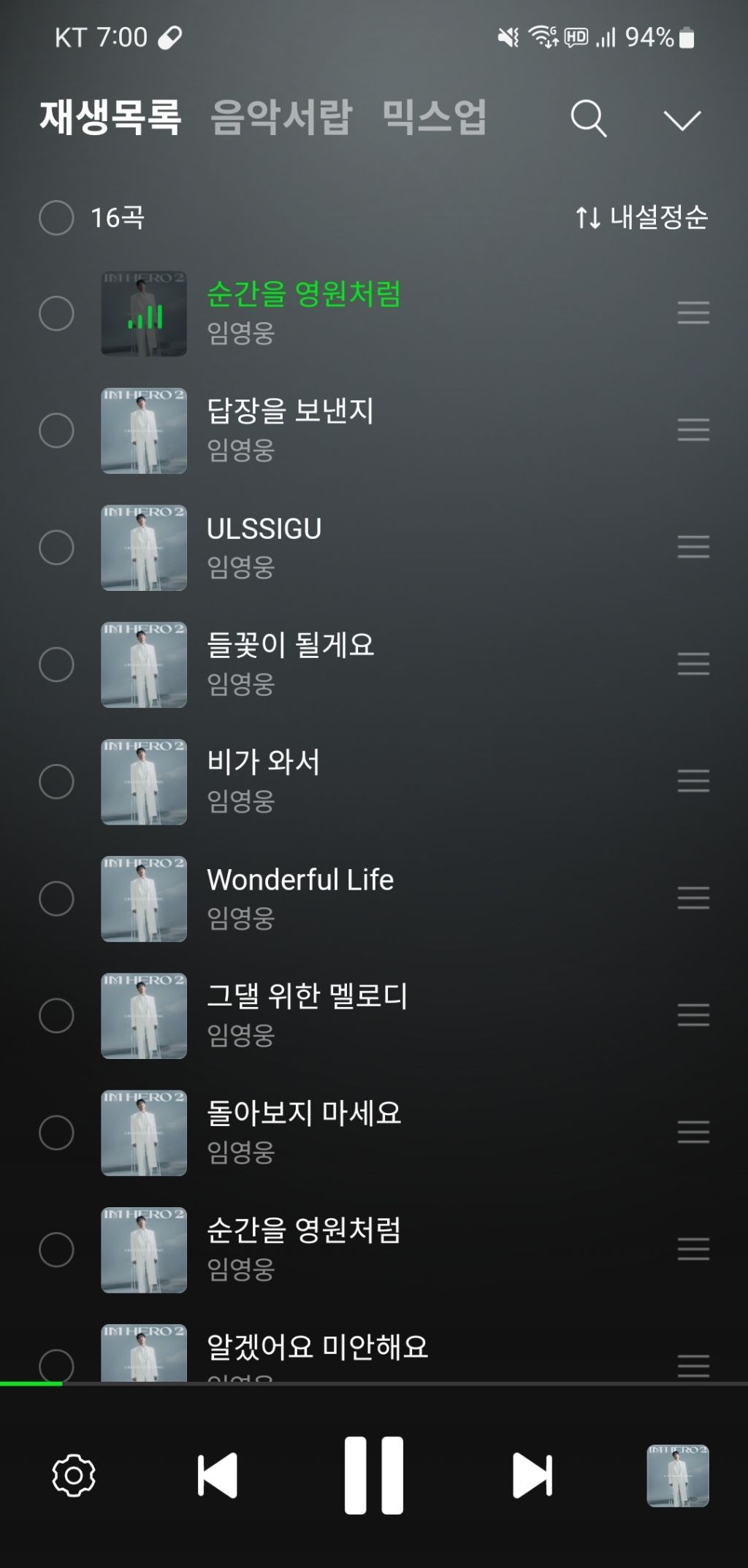
Task: Go back to the previous track
Action: click(217, 1475)
